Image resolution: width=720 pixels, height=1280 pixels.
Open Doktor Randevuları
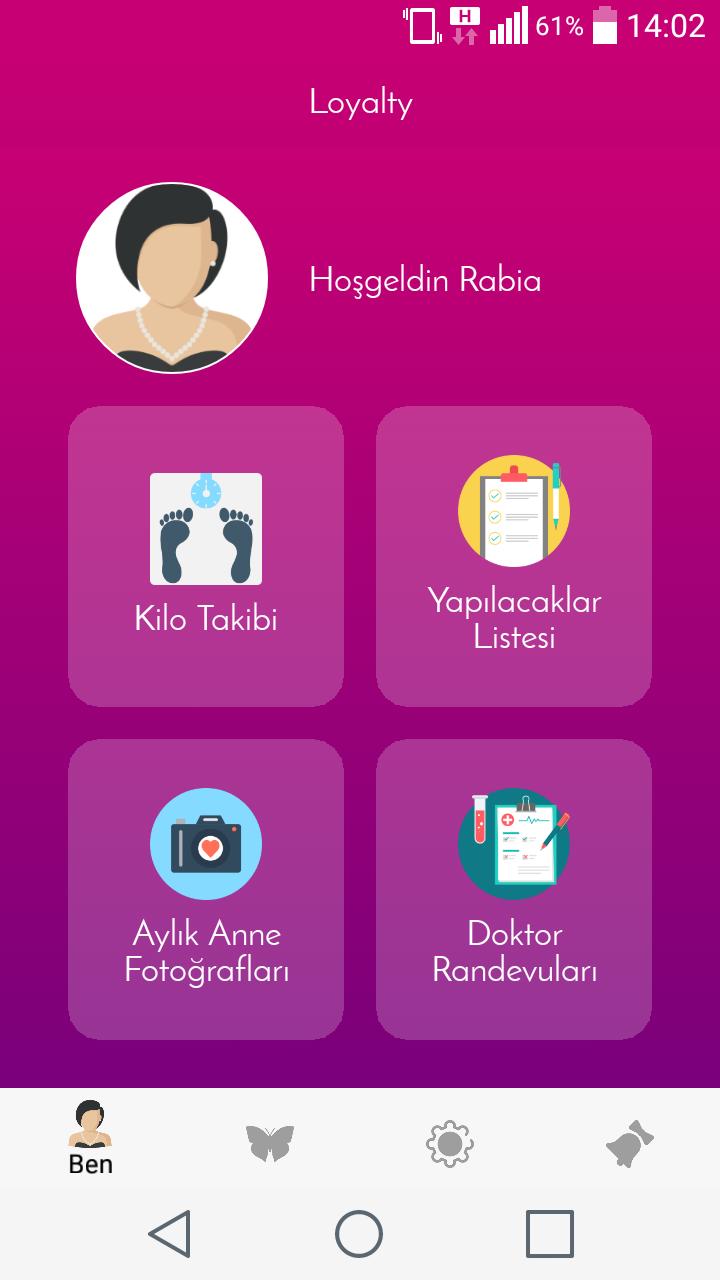point(514,889)
